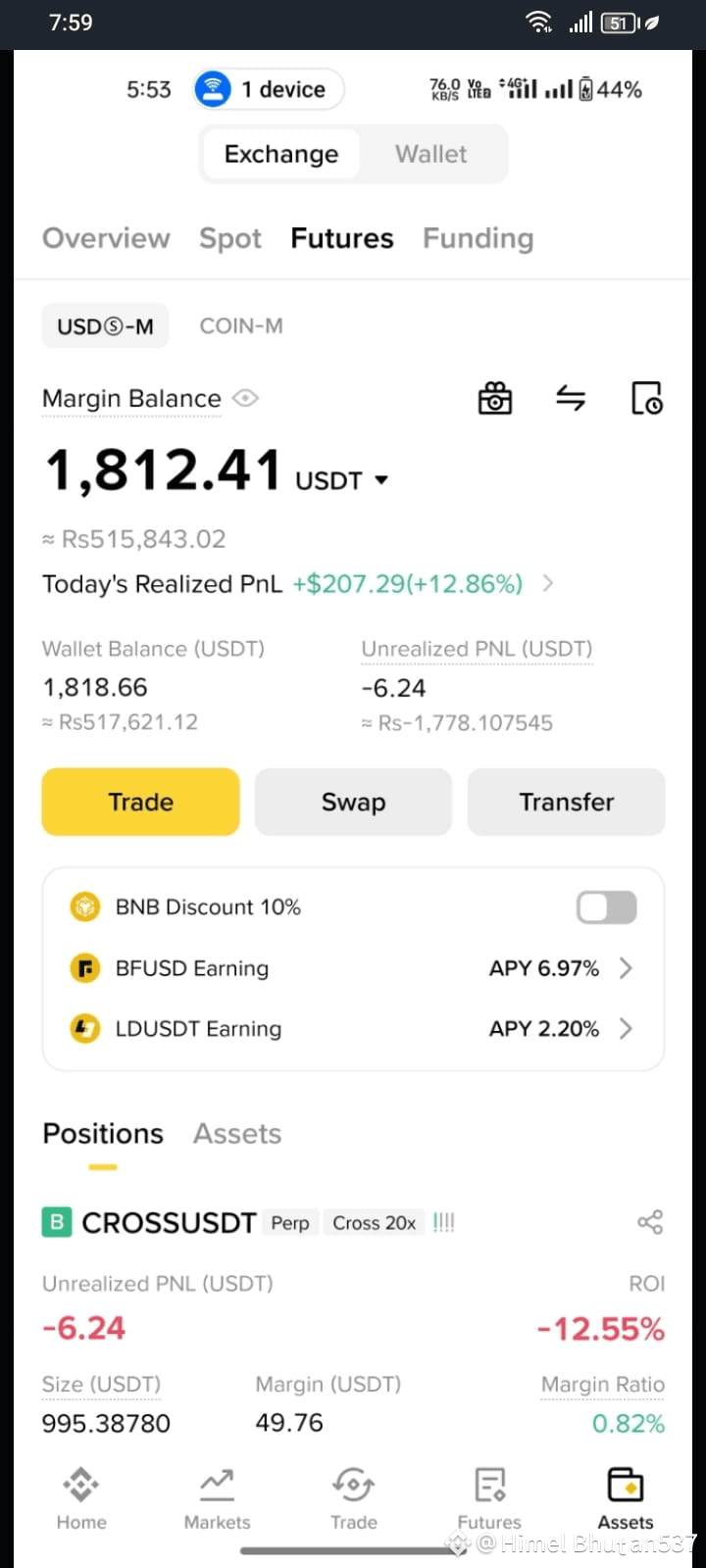
Task: Switch to the Wallet segment
Action: tap(431, 154)
